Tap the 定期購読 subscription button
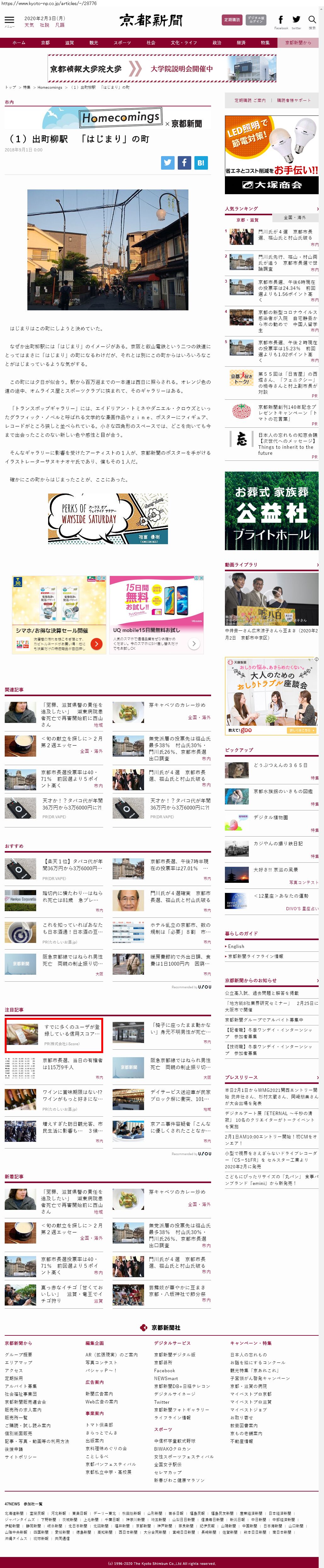The width and height of the screenshot is (324, 1568). 232,20
